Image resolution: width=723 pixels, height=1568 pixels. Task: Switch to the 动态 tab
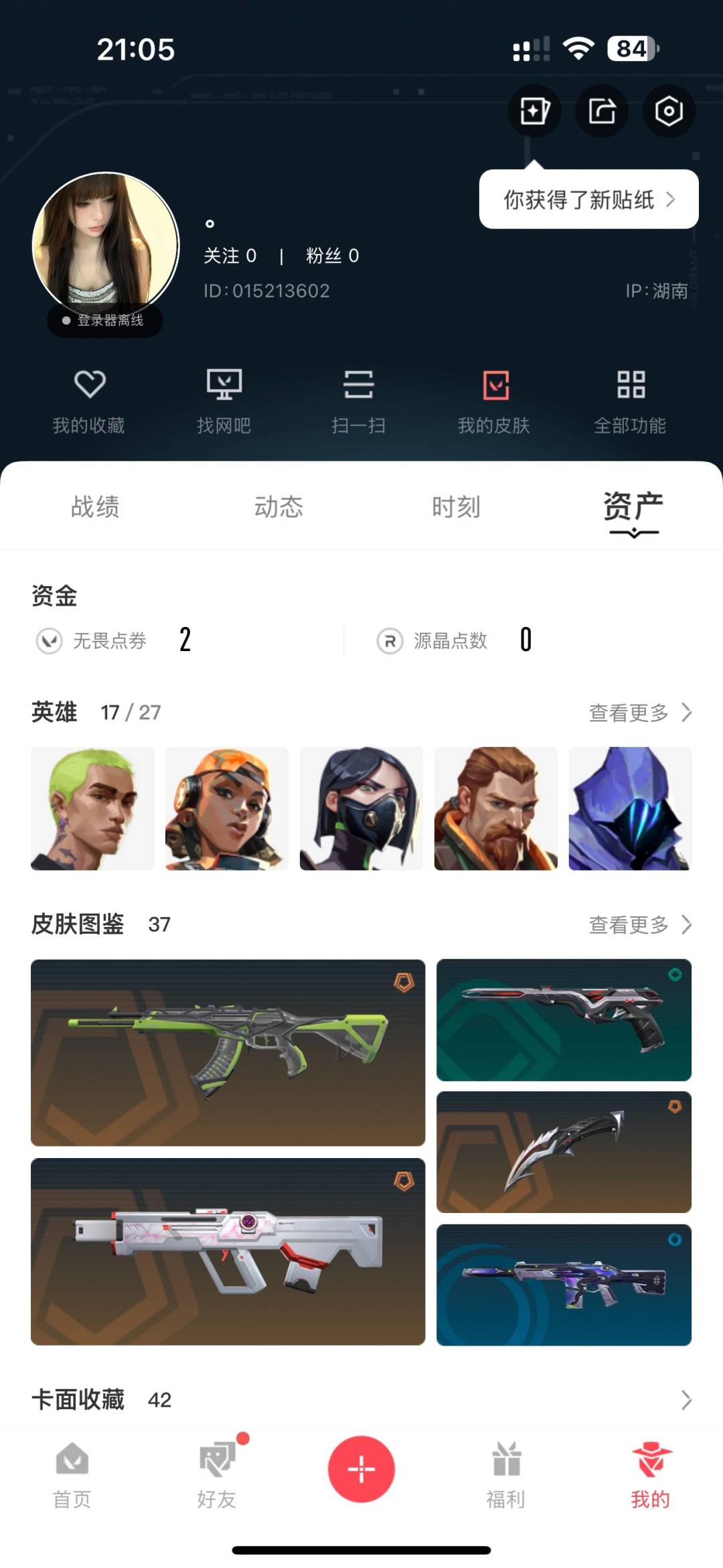click(278, 507)
